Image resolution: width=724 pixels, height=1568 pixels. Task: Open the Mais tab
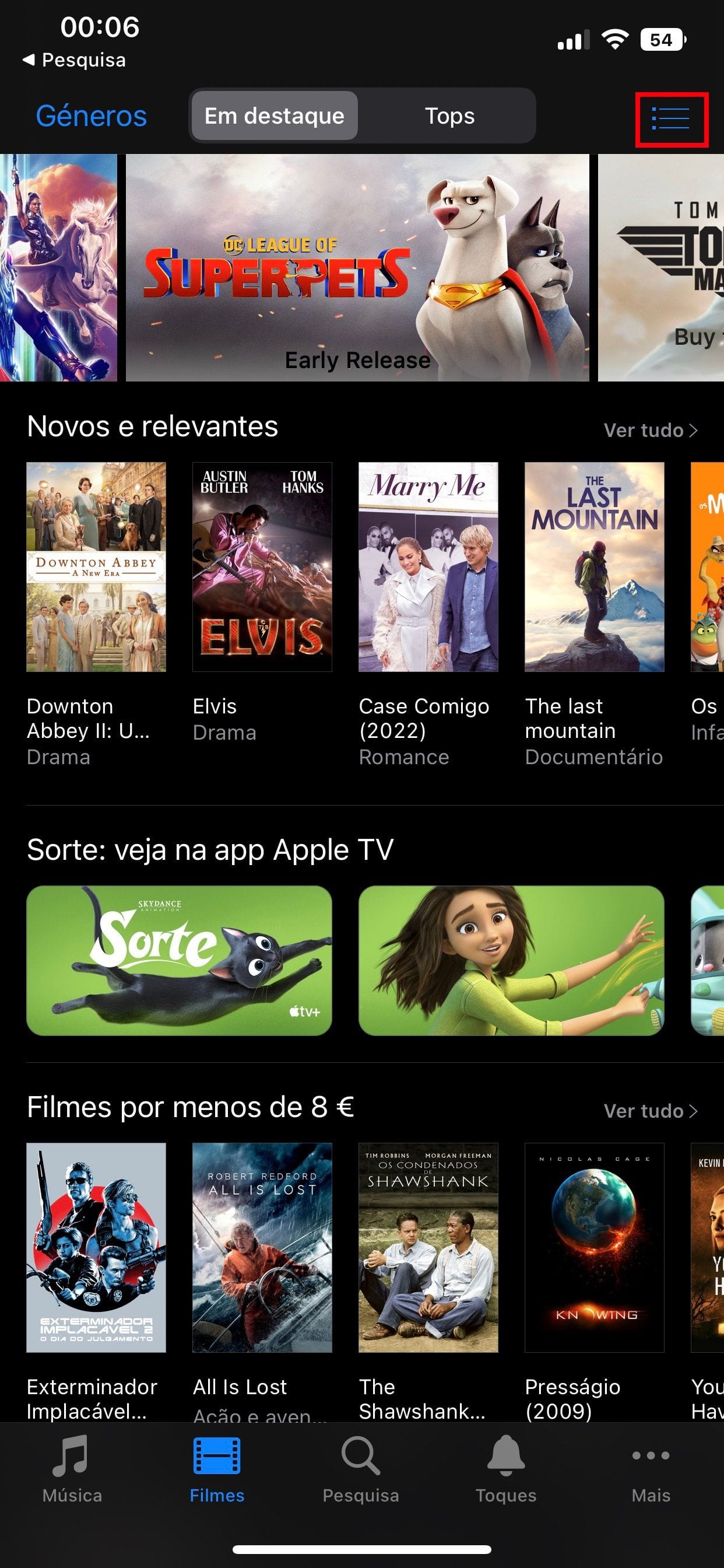[x=651, y=1468]
